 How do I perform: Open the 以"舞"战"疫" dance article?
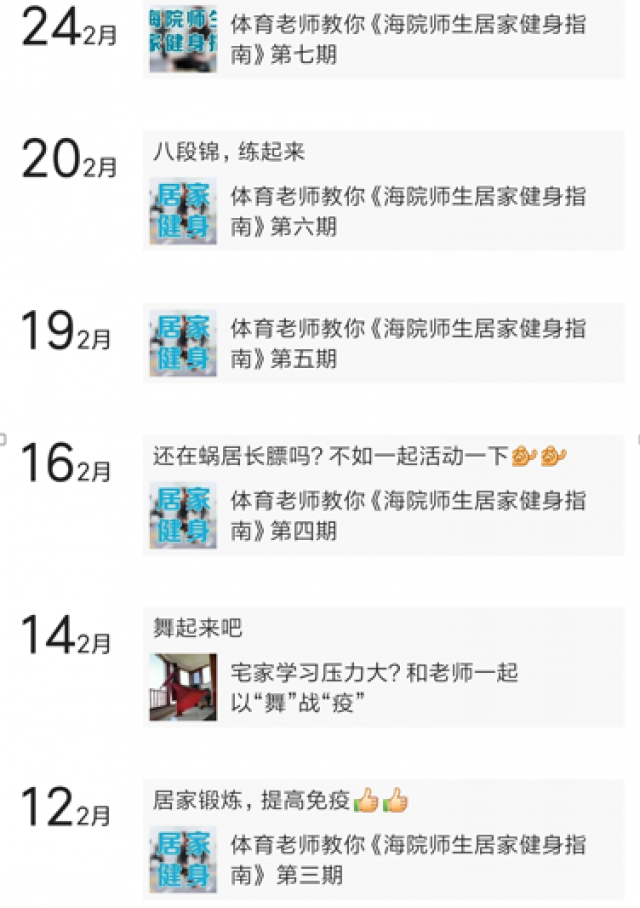[x=384, y=687]
